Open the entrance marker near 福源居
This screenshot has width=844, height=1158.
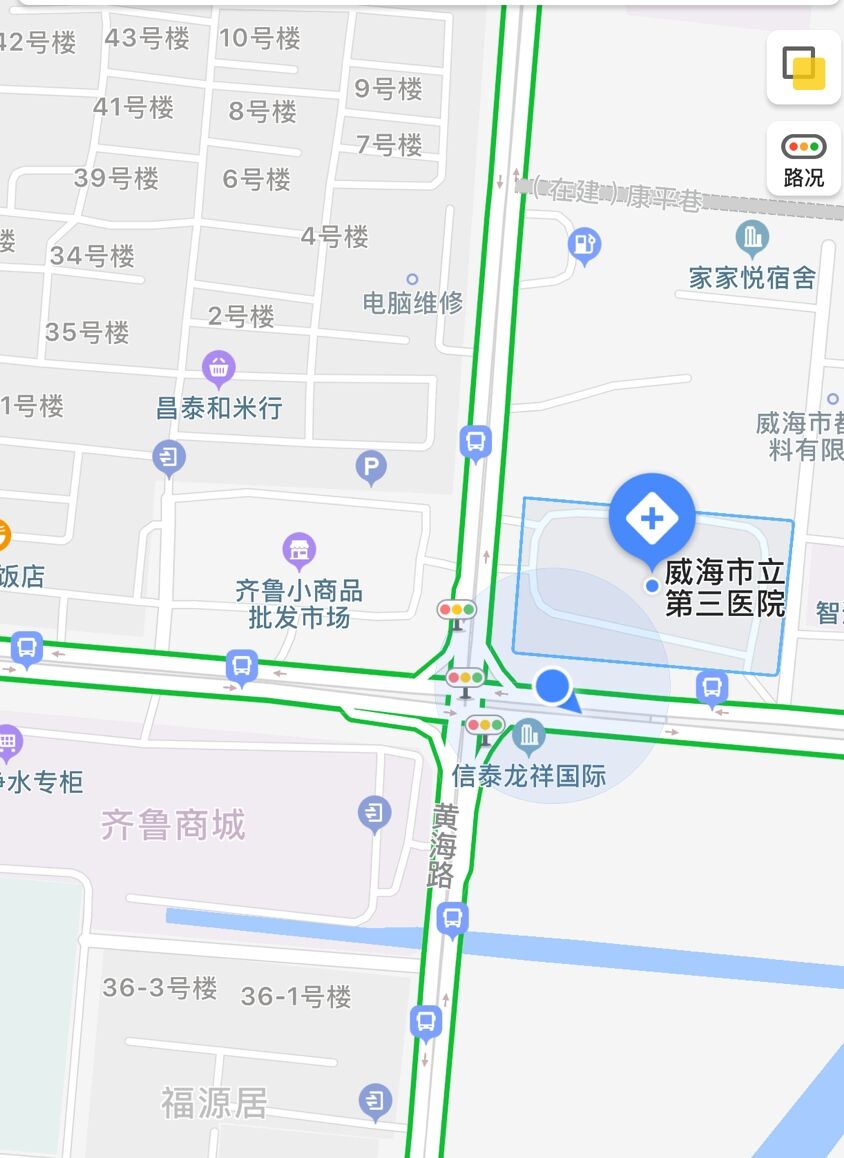(x=375, y=1101)
